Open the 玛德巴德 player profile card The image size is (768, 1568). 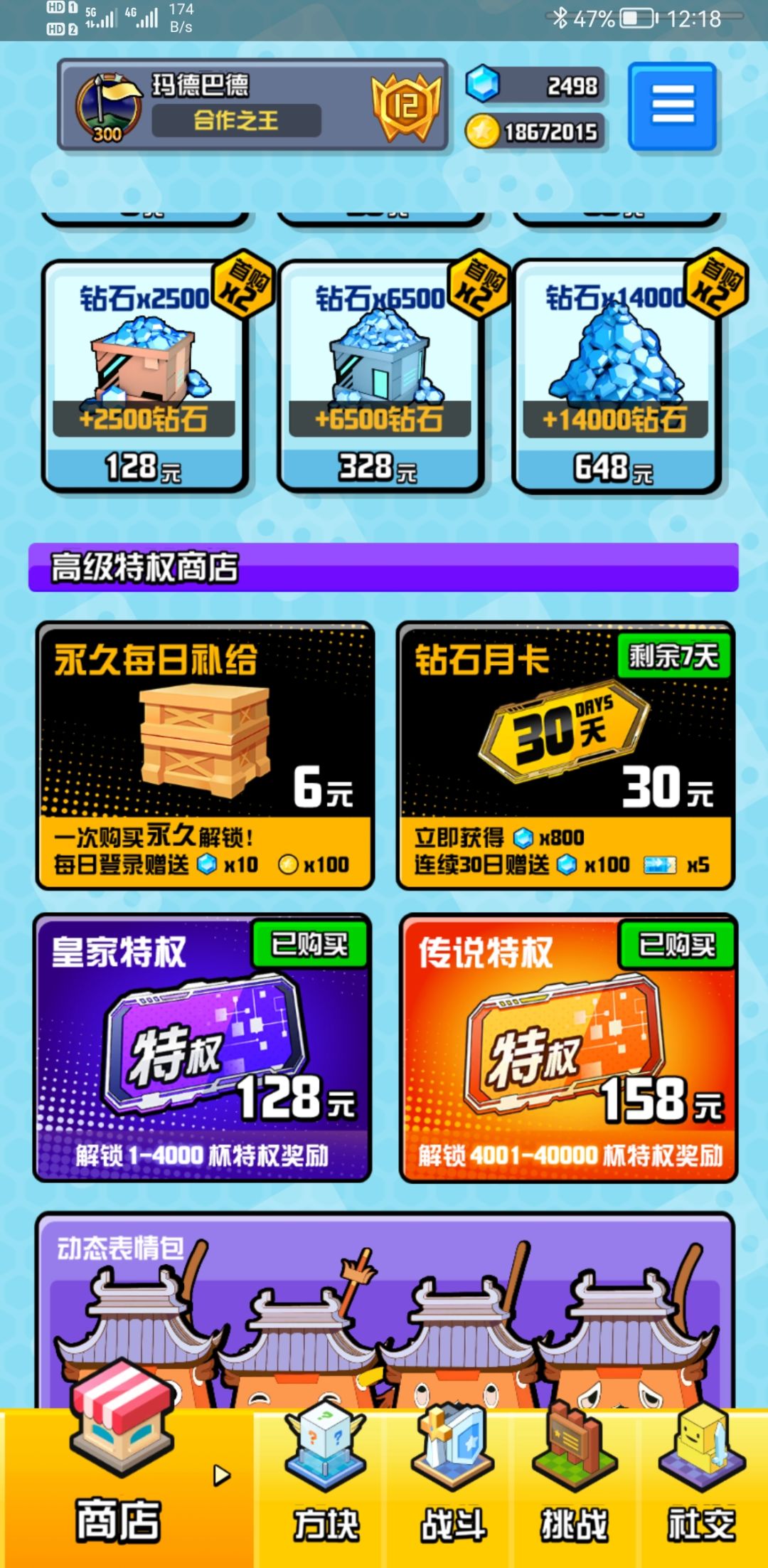point(252,105)
